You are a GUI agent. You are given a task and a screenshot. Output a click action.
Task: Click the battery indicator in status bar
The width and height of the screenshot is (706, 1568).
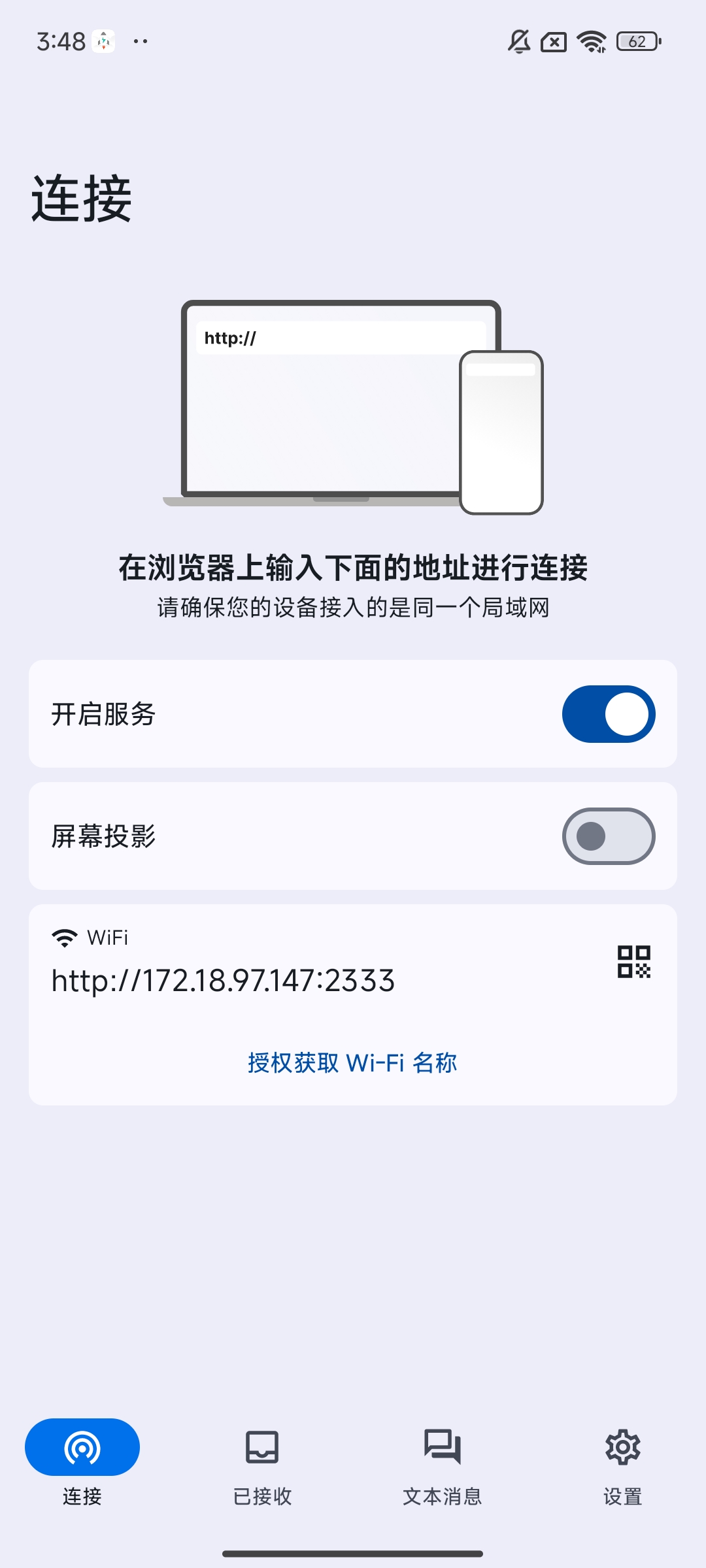(x=637, y=41)
